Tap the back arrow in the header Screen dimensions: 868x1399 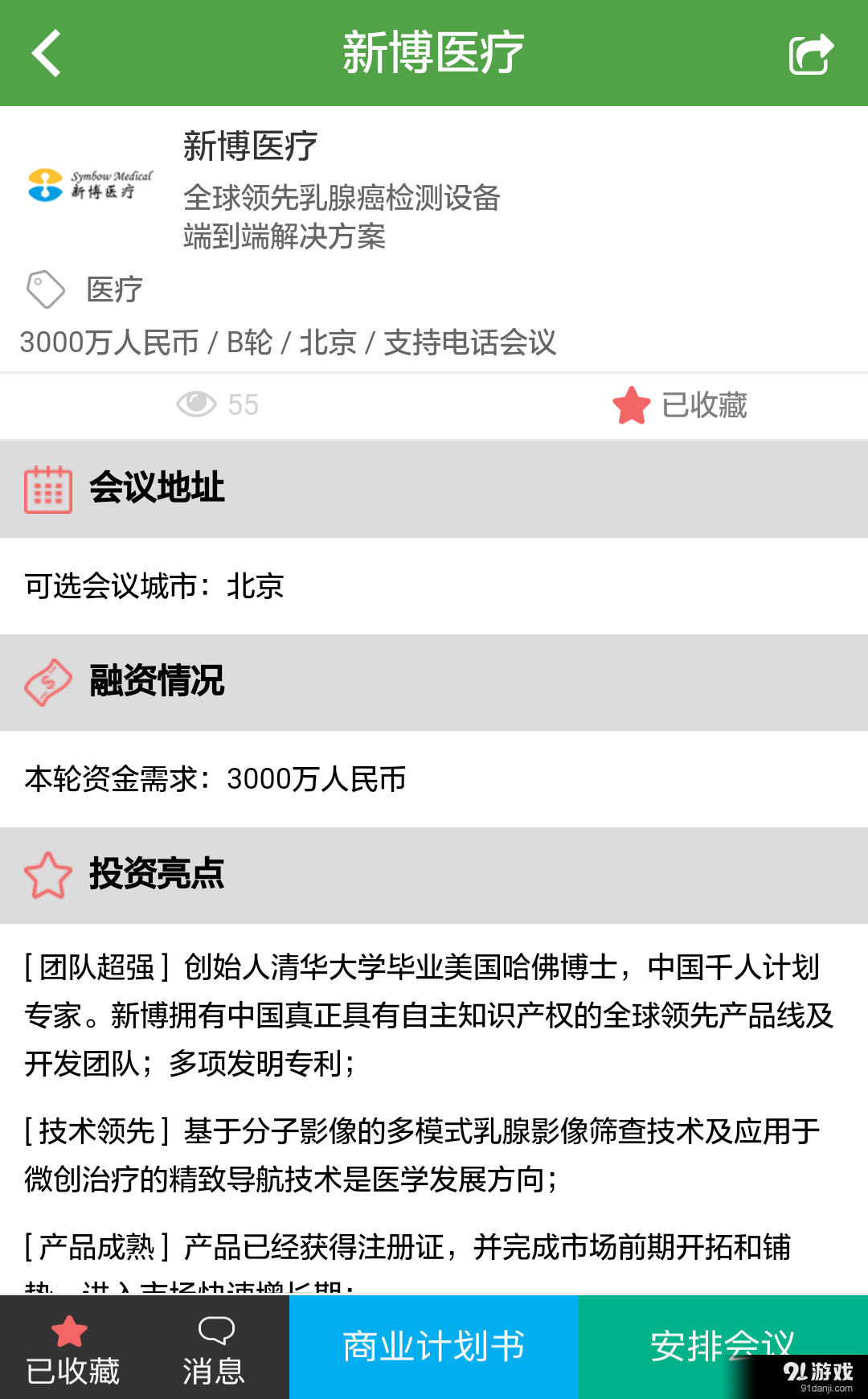click(x=46, y=52)
